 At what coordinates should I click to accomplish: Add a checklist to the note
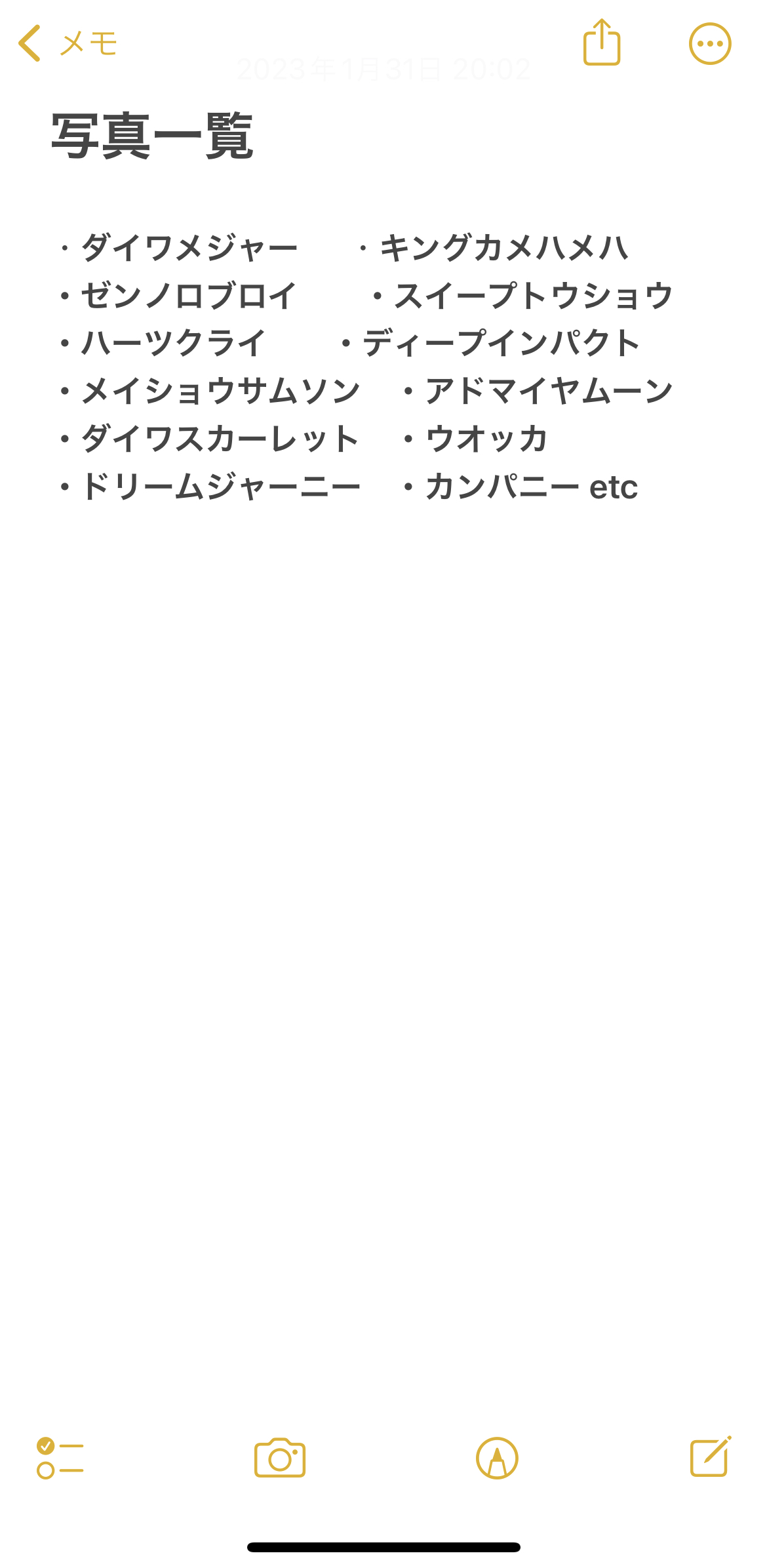[60, 1457]
